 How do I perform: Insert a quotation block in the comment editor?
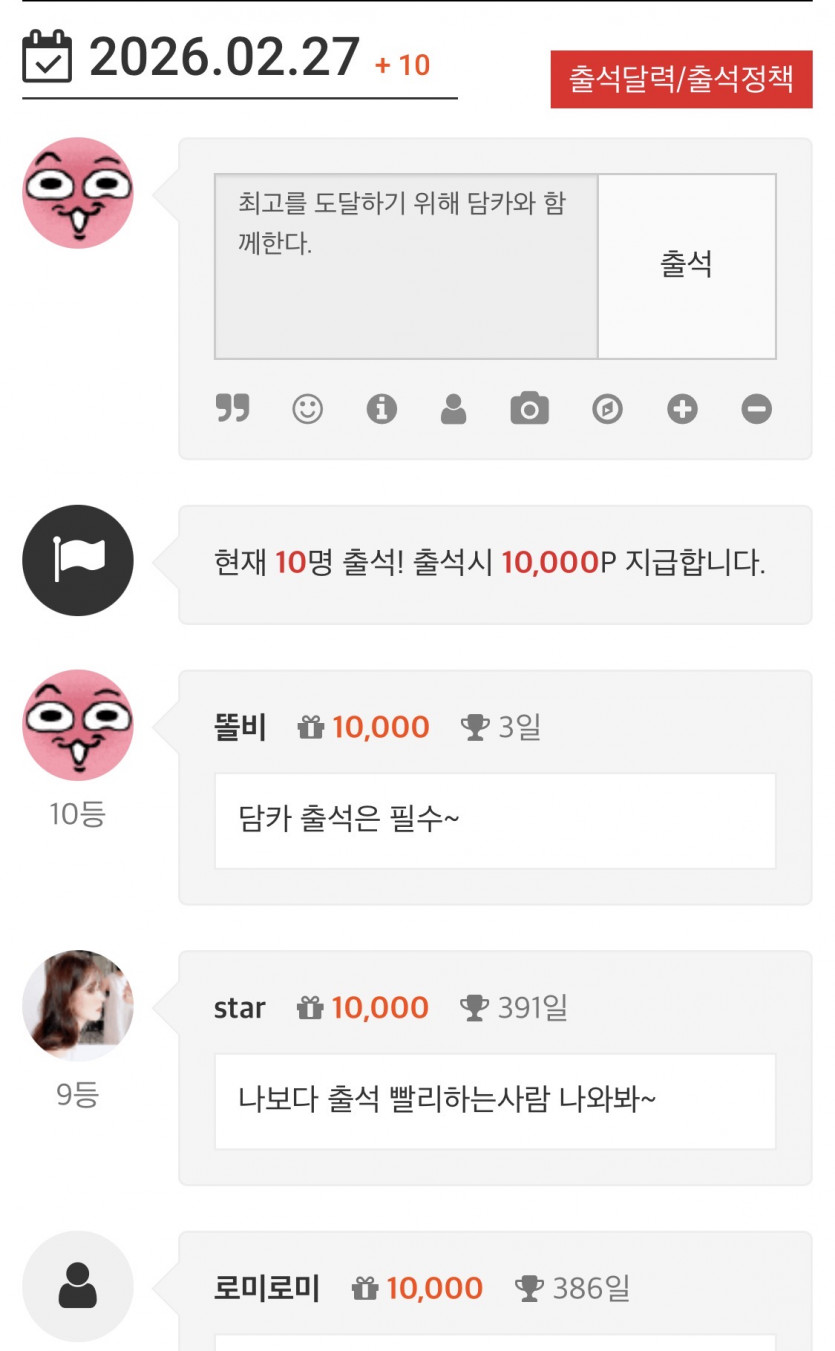pos(232,409)
